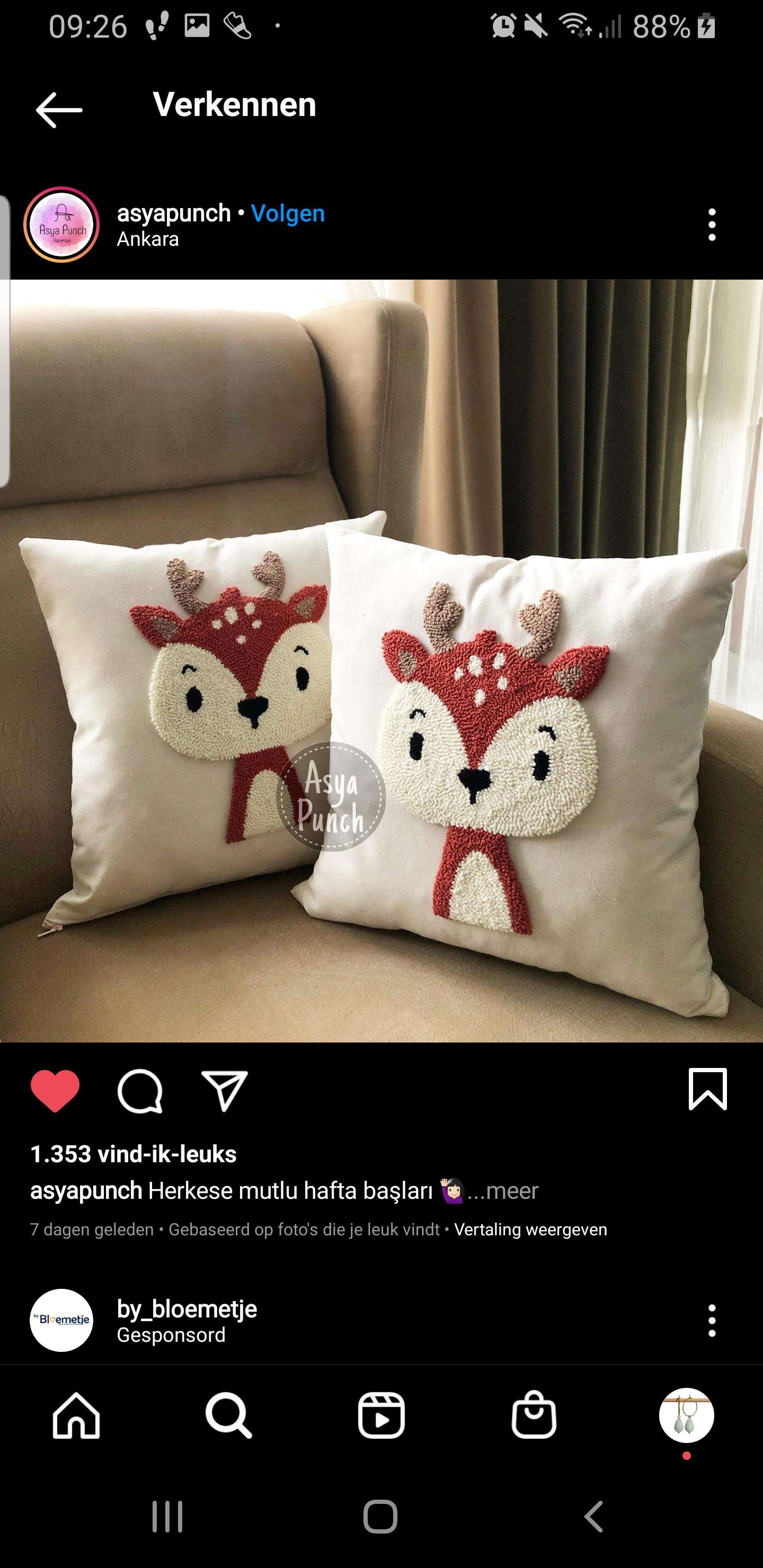Go back from Verkennen screen
This screenshot has width=763, height=1568.
(59, 110)
